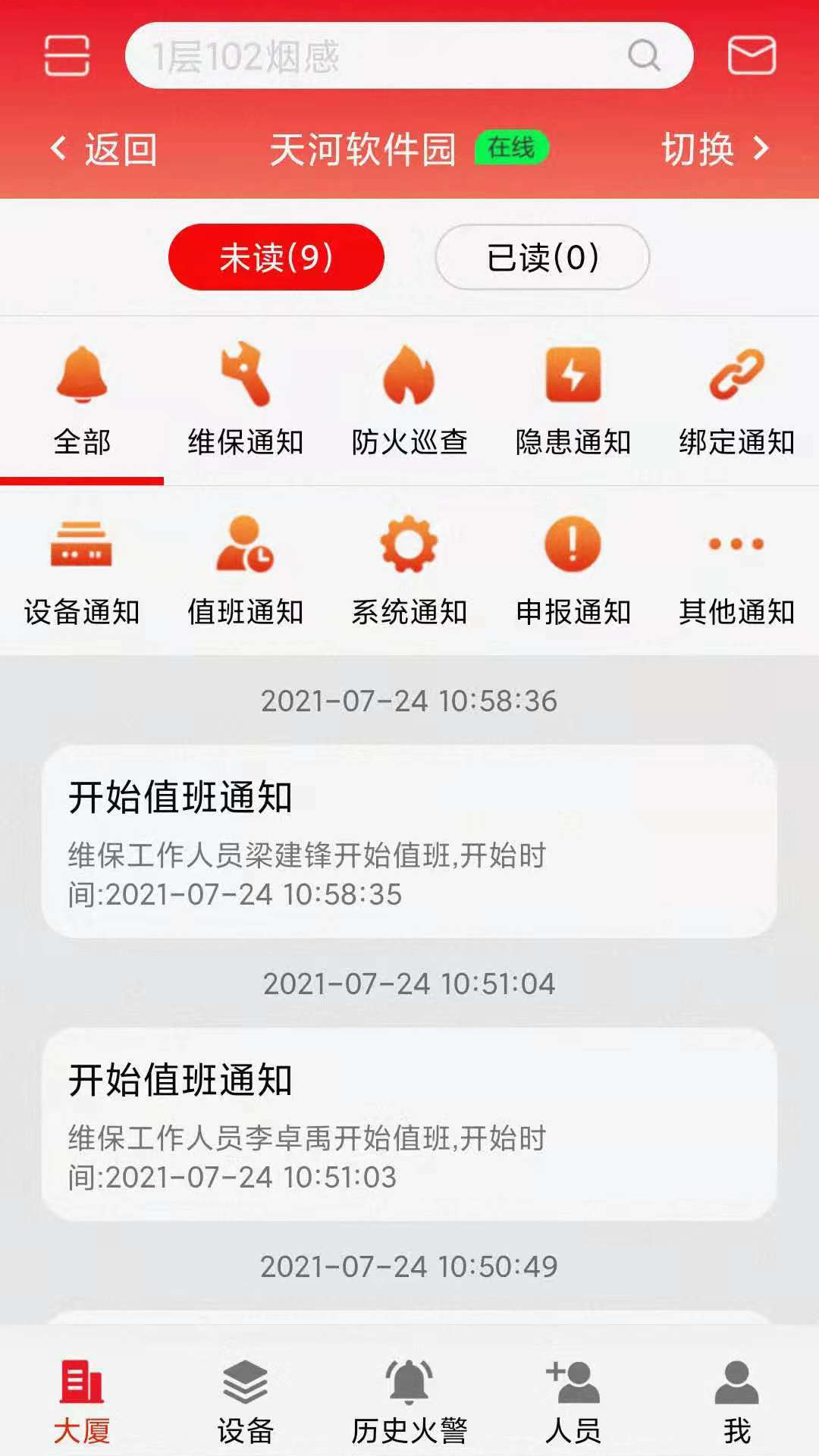
Task: Go to the 设备 bottom tab
Action: (246, 1401)
